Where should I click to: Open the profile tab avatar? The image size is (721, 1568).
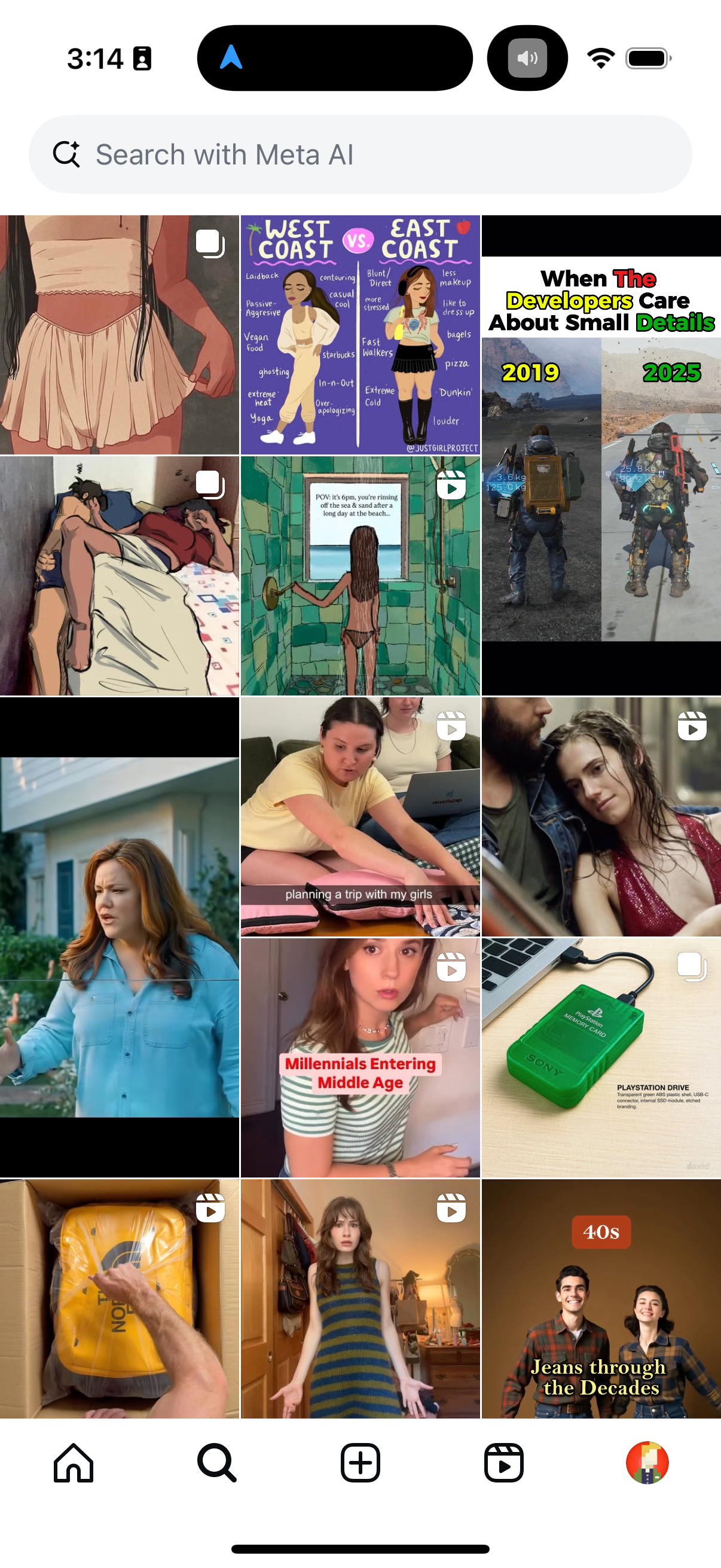coord(647,1463)
